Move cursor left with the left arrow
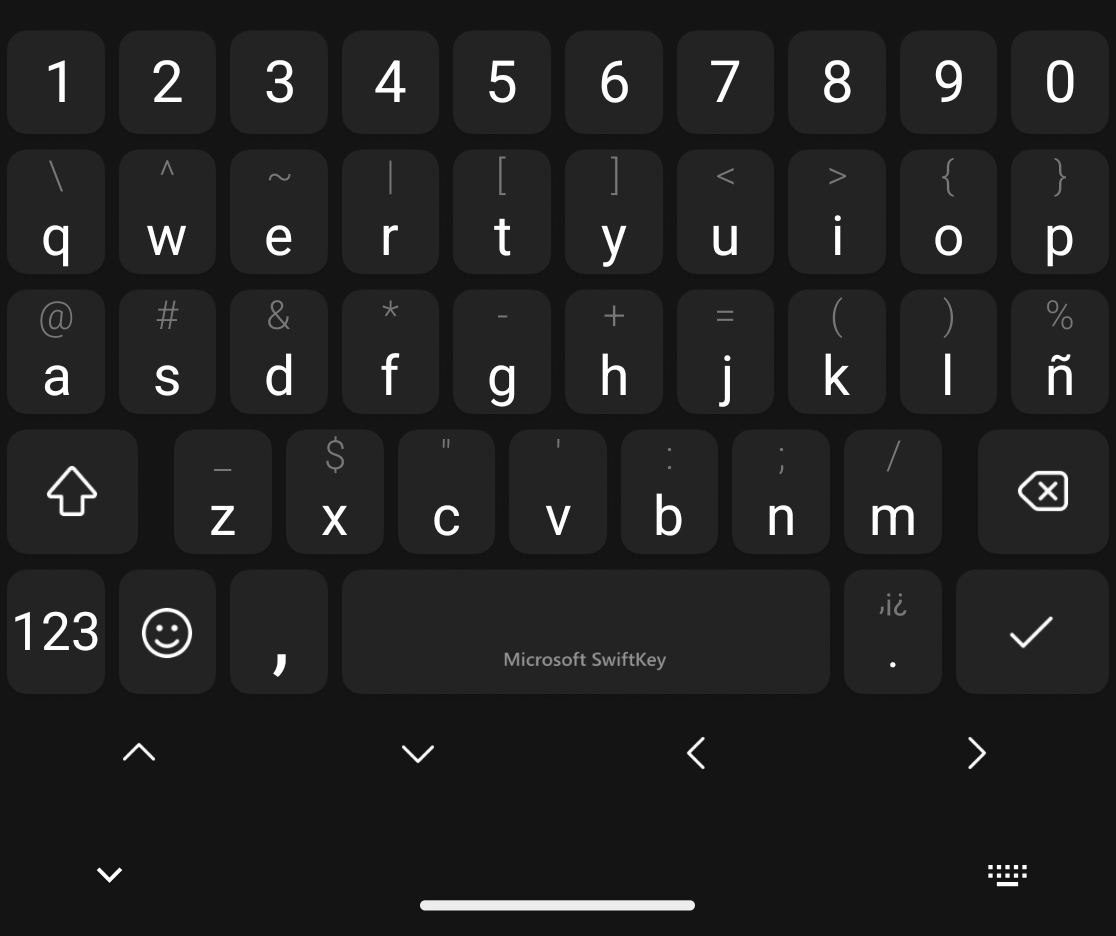This screenshot has height=936, width=1116. (x=696, y=753)
